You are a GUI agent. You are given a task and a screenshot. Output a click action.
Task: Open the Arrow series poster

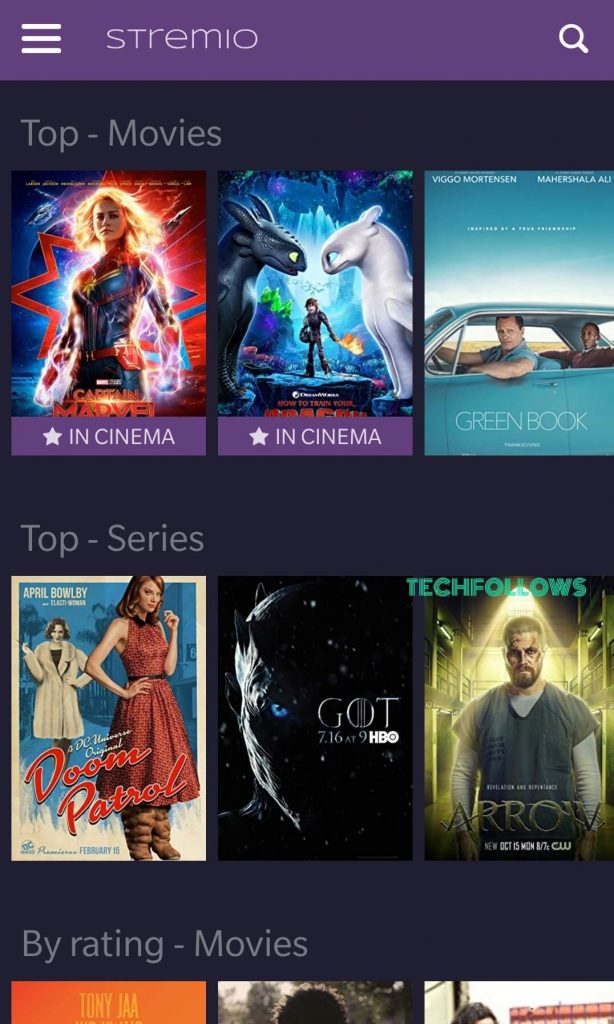coord(519,718)
